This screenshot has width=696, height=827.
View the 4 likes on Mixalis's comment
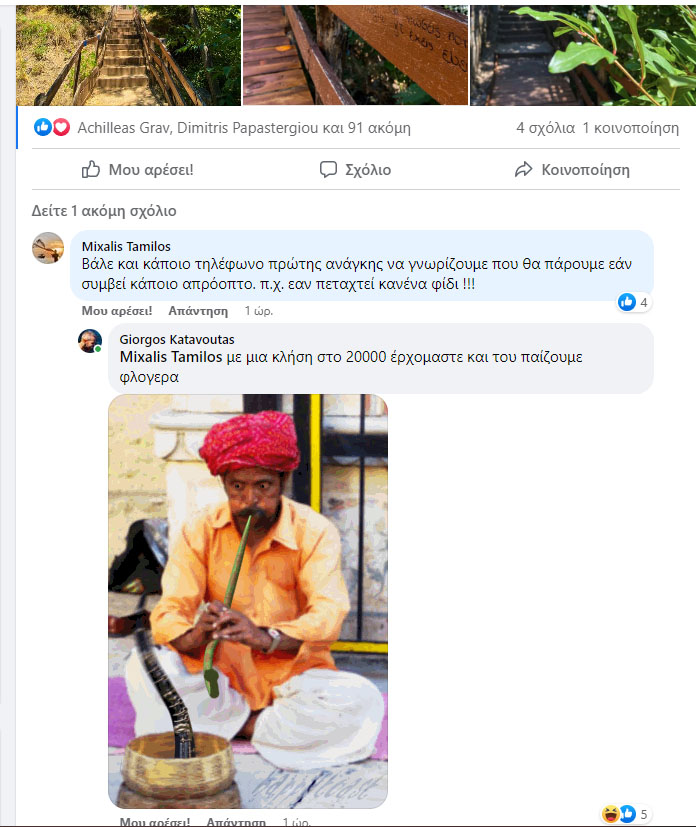(x=633, y=302)
